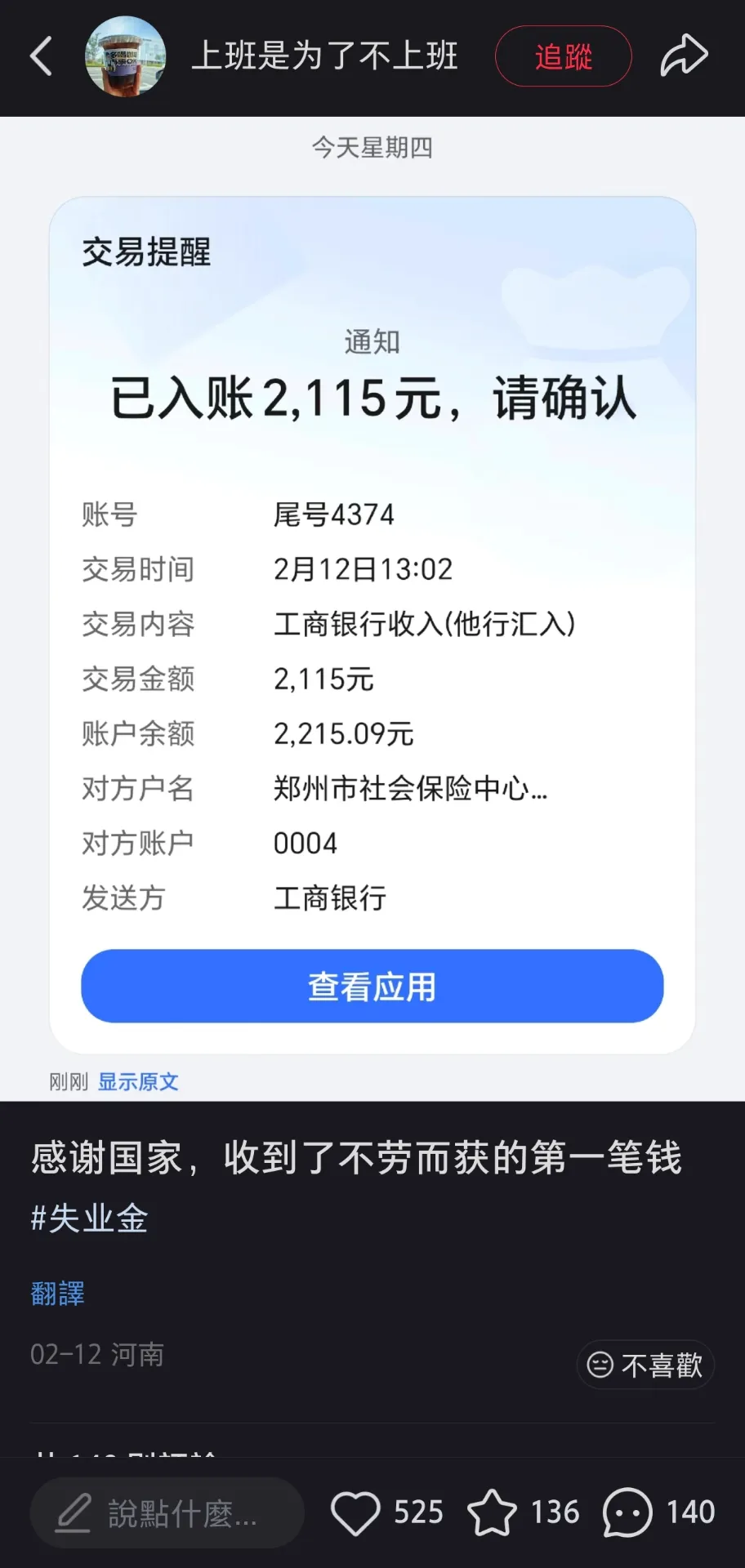Expand the transaction notification card
Viewport: 745px width, 1568px height.
click(372, 621)
